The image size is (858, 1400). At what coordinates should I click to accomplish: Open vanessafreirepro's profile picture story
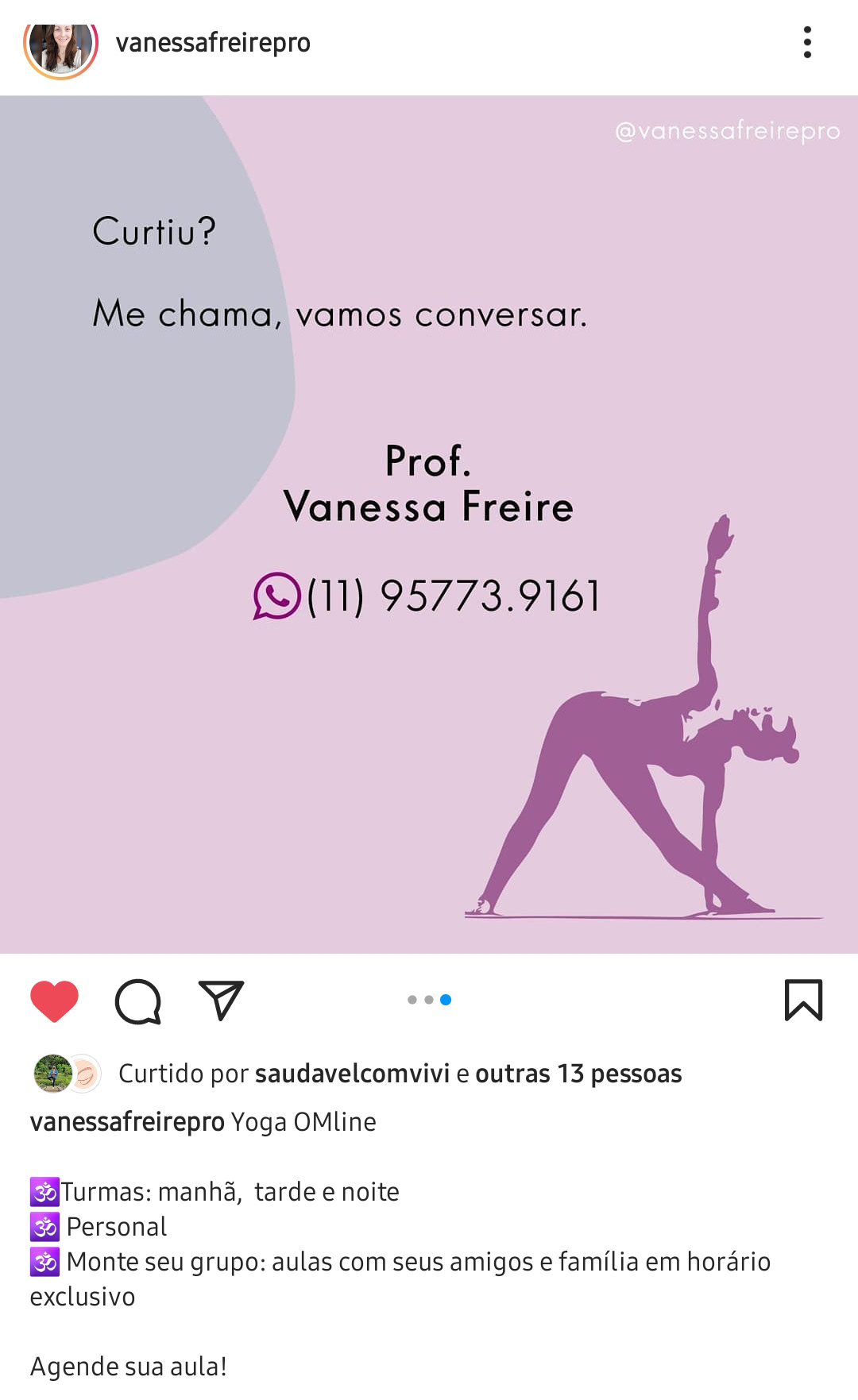(60, 46)
